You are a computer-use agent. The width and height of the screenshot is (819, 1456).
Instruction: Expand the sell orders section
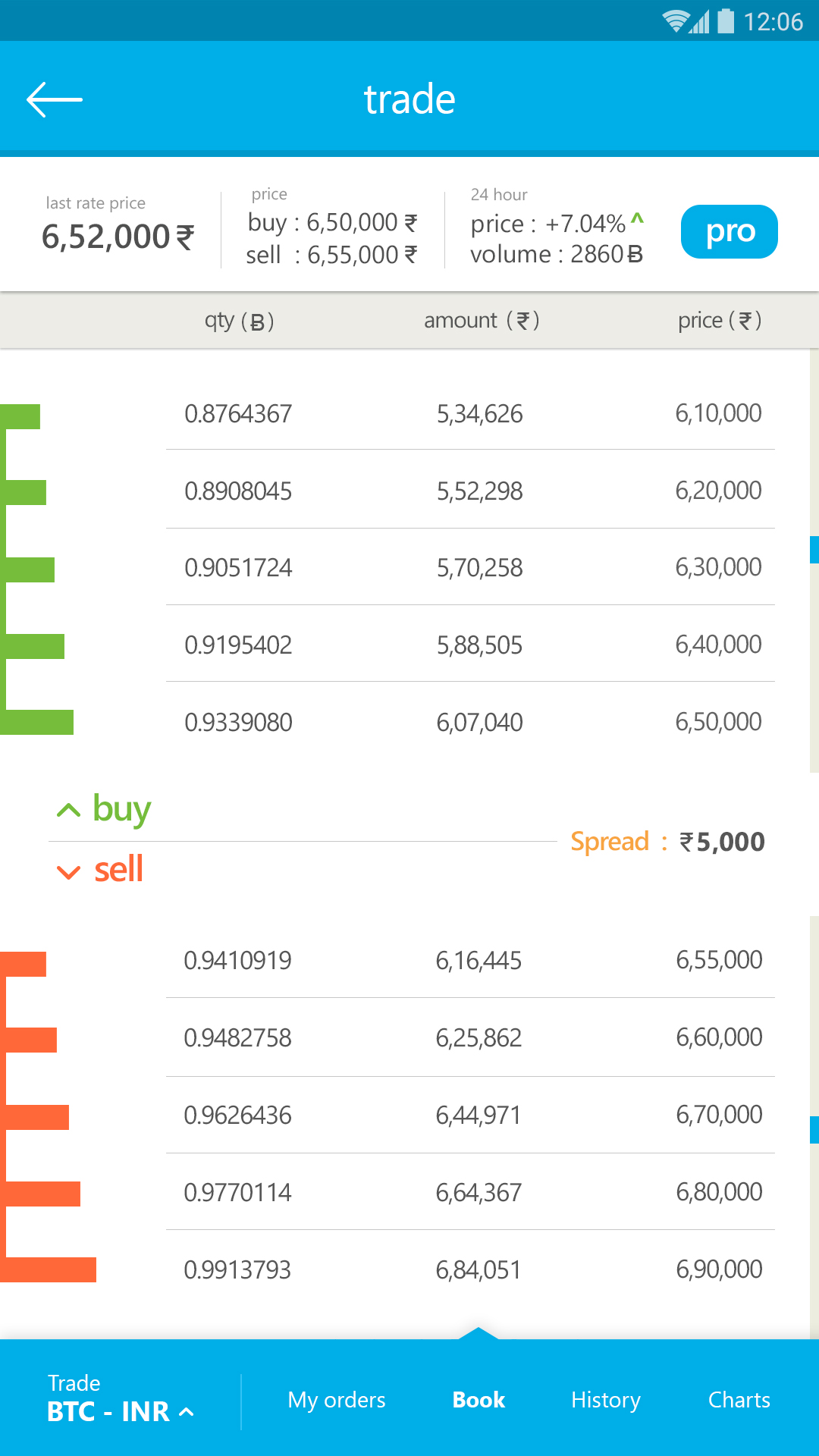[101, 870]
